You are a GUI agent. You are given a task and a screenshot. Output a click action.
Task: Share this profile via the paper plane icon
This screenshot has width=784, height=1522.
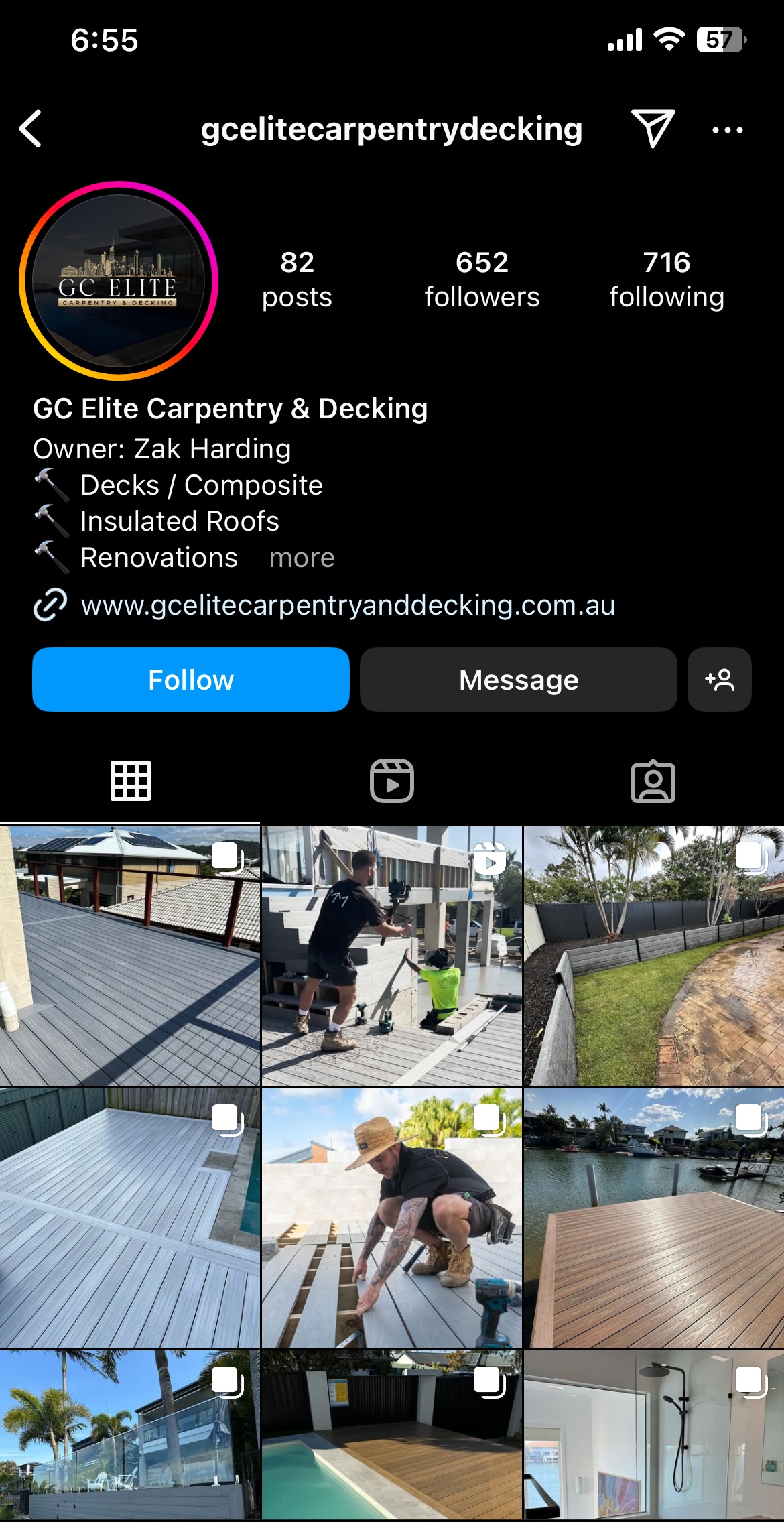pyautogui.click(x=652, y=128)
